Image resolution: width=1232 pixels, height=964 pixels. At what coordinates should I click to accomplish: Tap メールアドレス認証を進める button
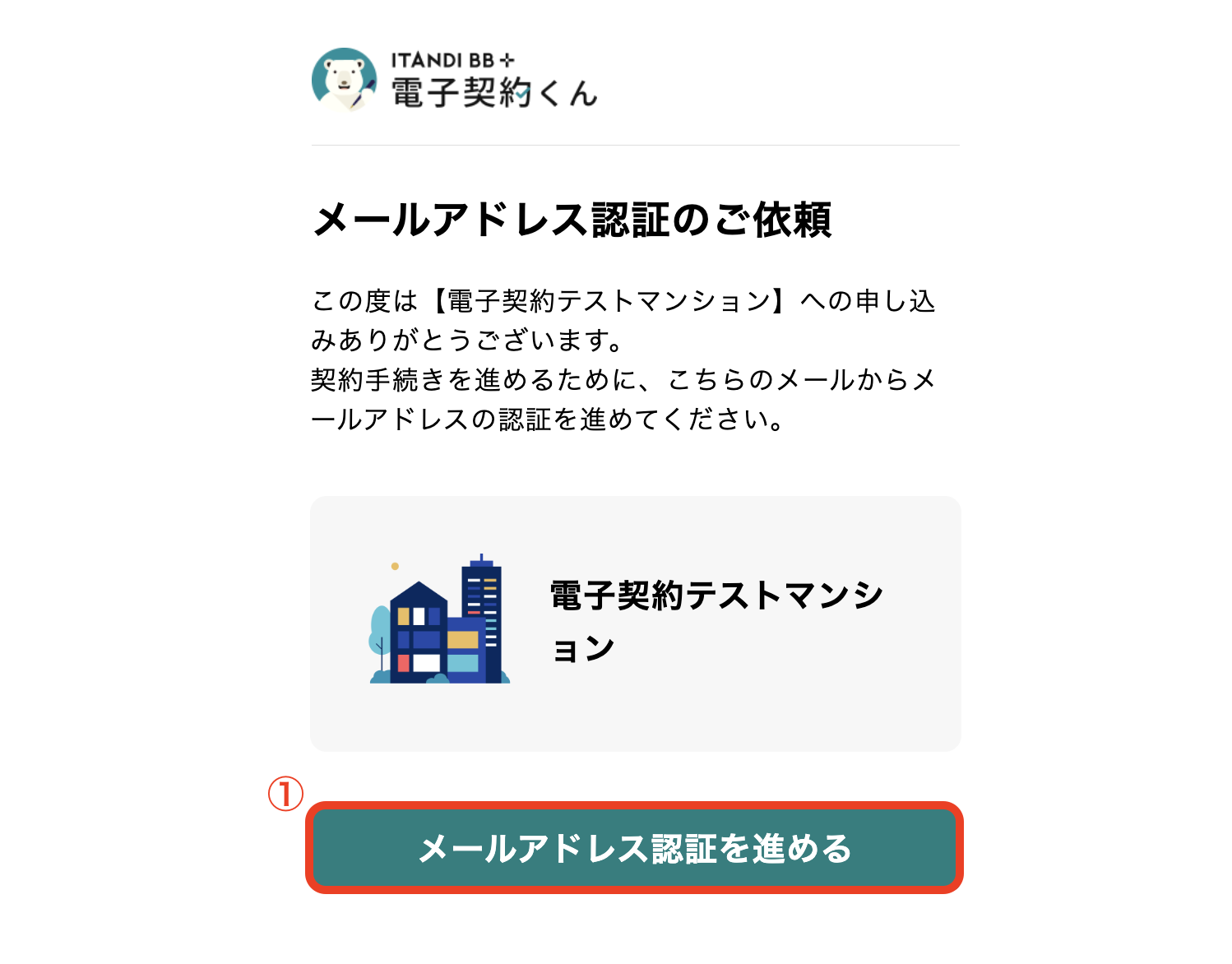[634, 848]
